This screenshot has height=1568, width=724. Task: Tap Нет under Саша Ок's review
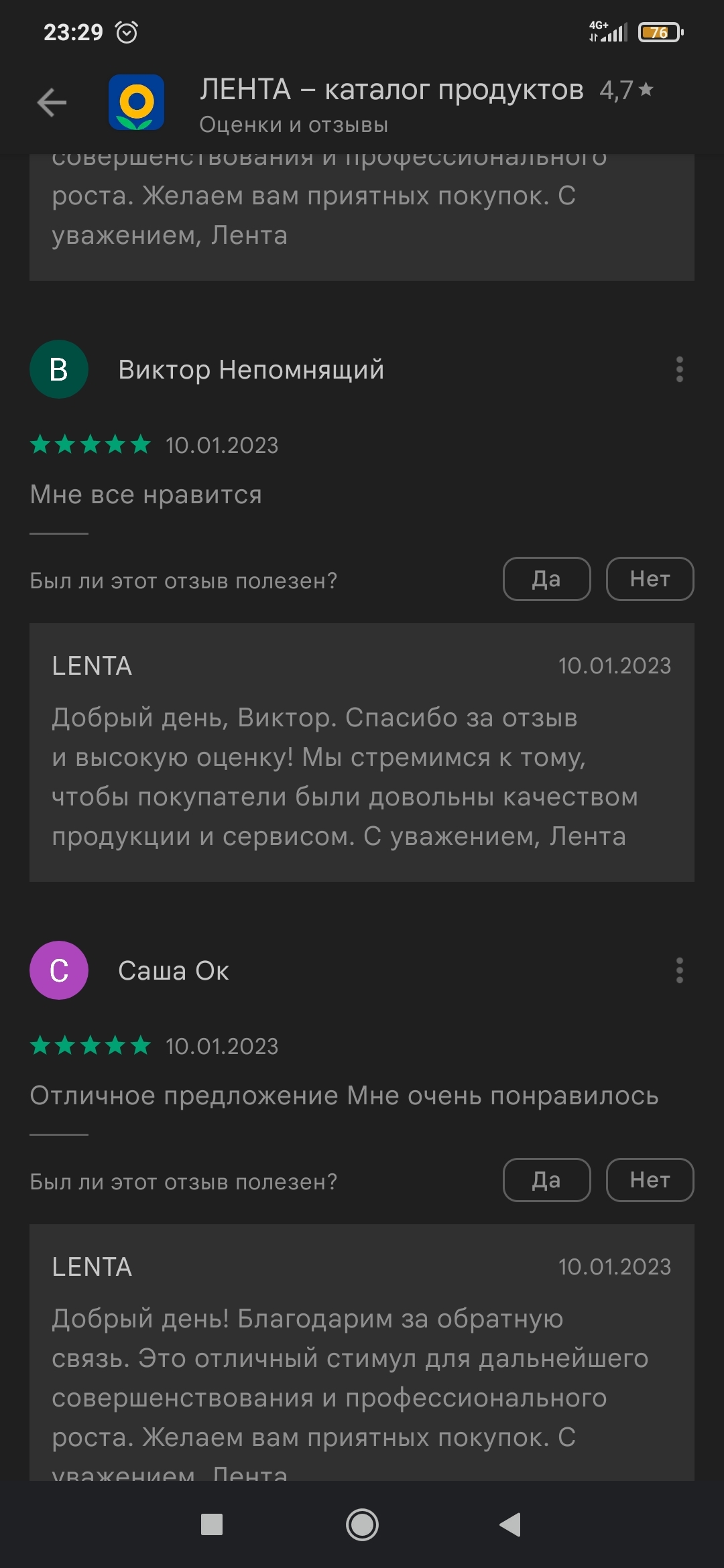[650, 1180]
